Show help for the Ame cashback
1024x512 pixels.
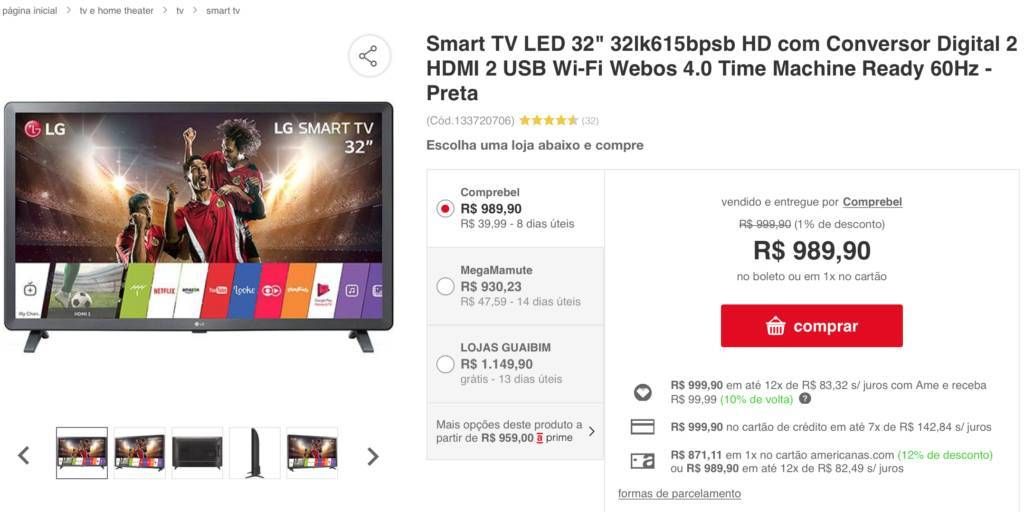pos(805,399)
